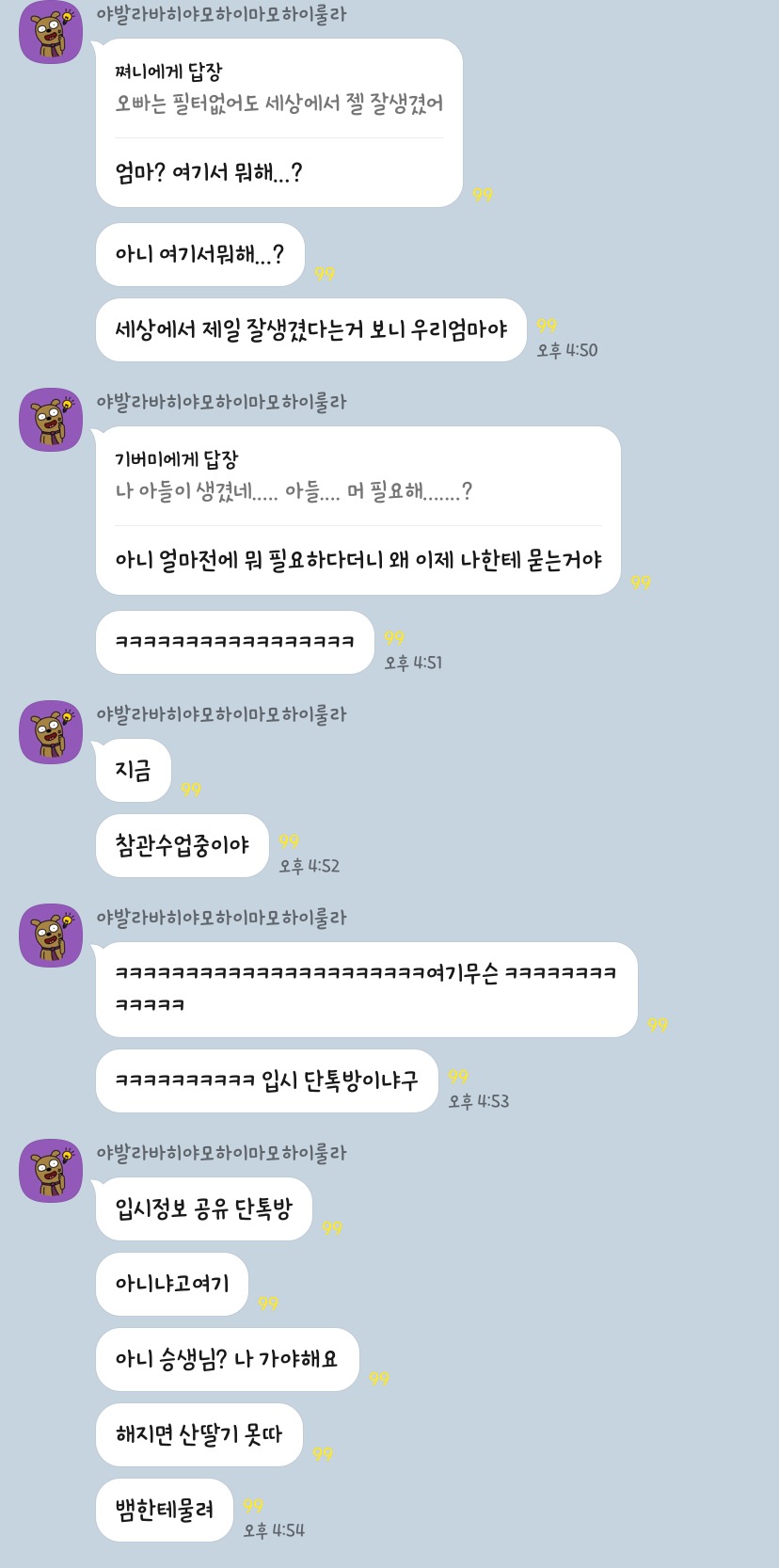
Task: Open sender's profile picture beside the '쪄니에게 답장' message
Action: pos(51,32)
